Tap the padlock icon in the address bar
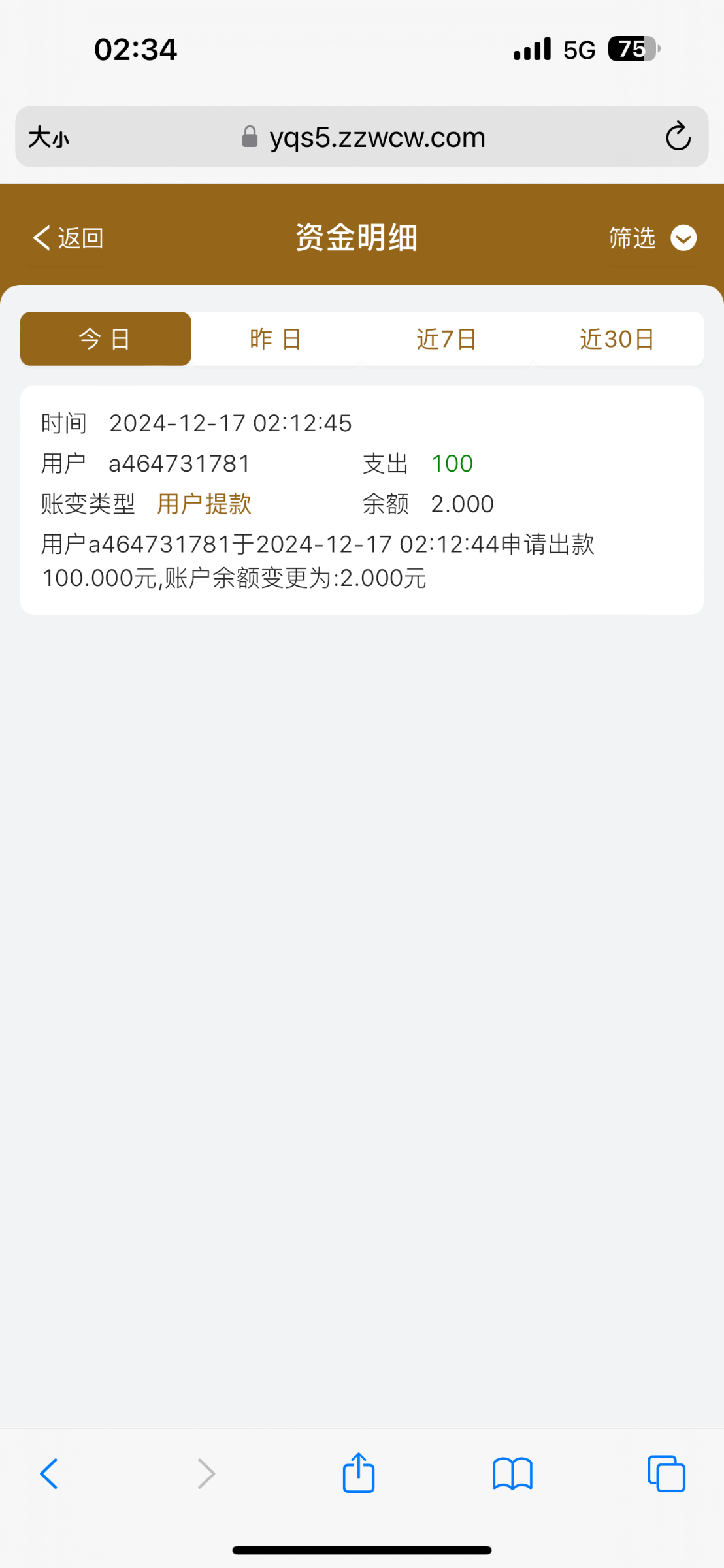This screenshot has width=724, height=1568. point(250,137)
